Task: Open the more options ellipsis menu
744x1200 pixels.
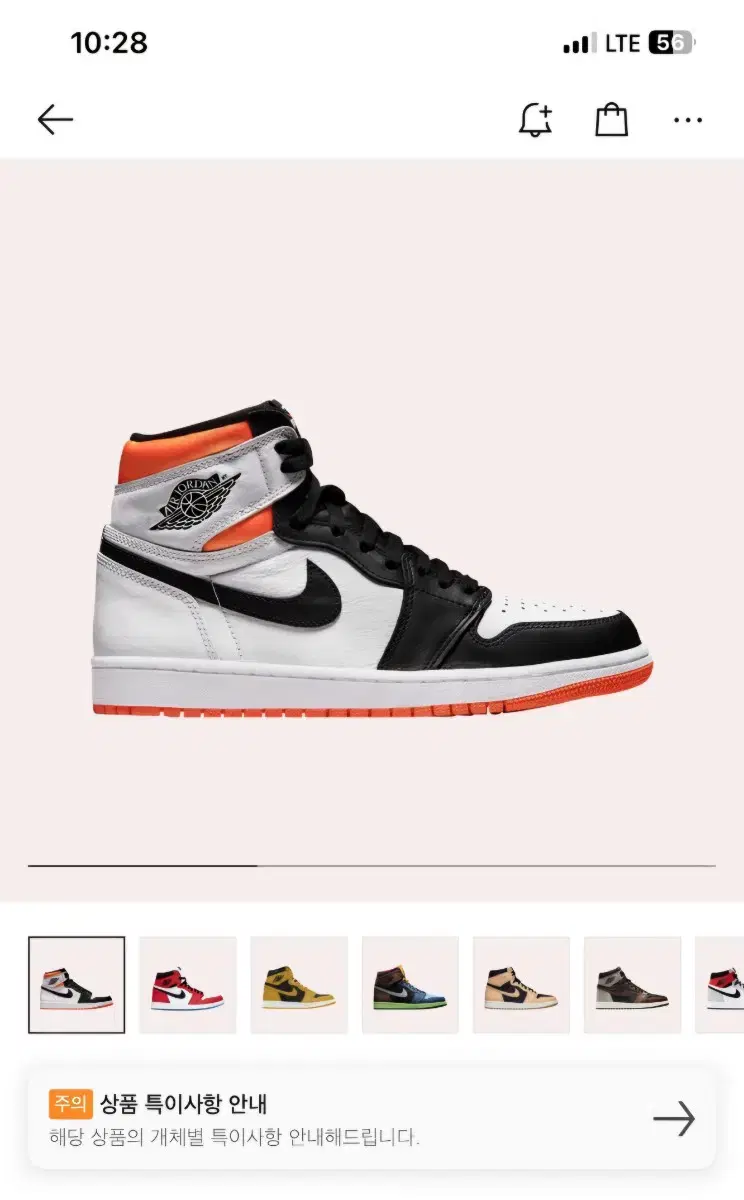Action: 687,118
